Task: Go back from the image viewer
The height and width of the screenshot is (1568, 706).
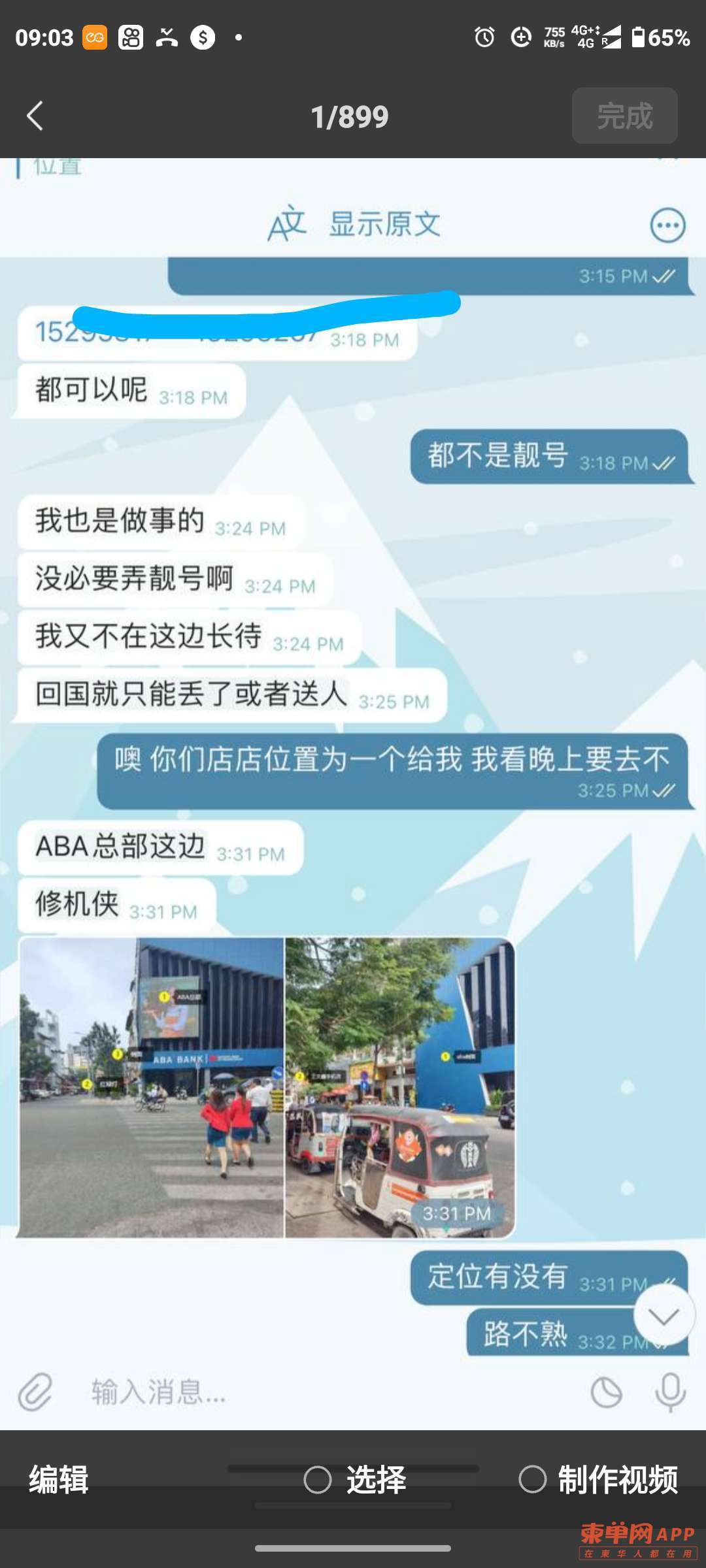Action: [35, 116]
